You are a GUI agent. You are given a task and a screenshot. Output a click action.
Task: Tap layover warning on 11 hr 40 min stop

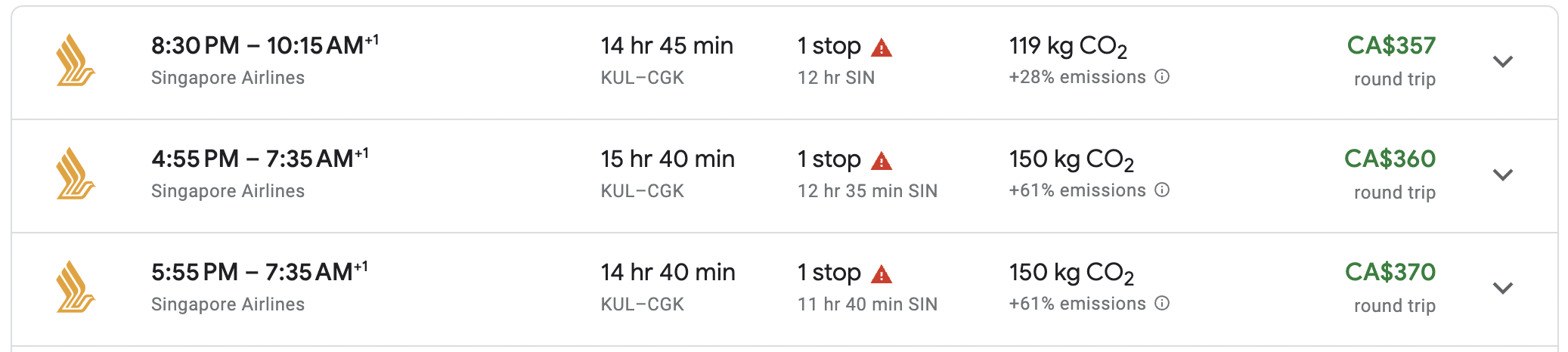click(x=882, y=275)
